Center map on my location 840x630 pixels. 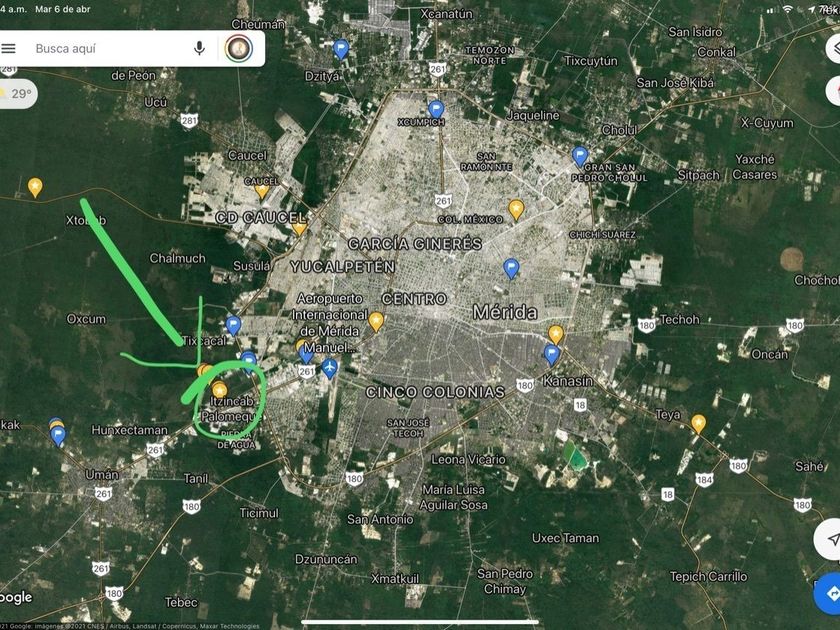[x=829, y=539]
